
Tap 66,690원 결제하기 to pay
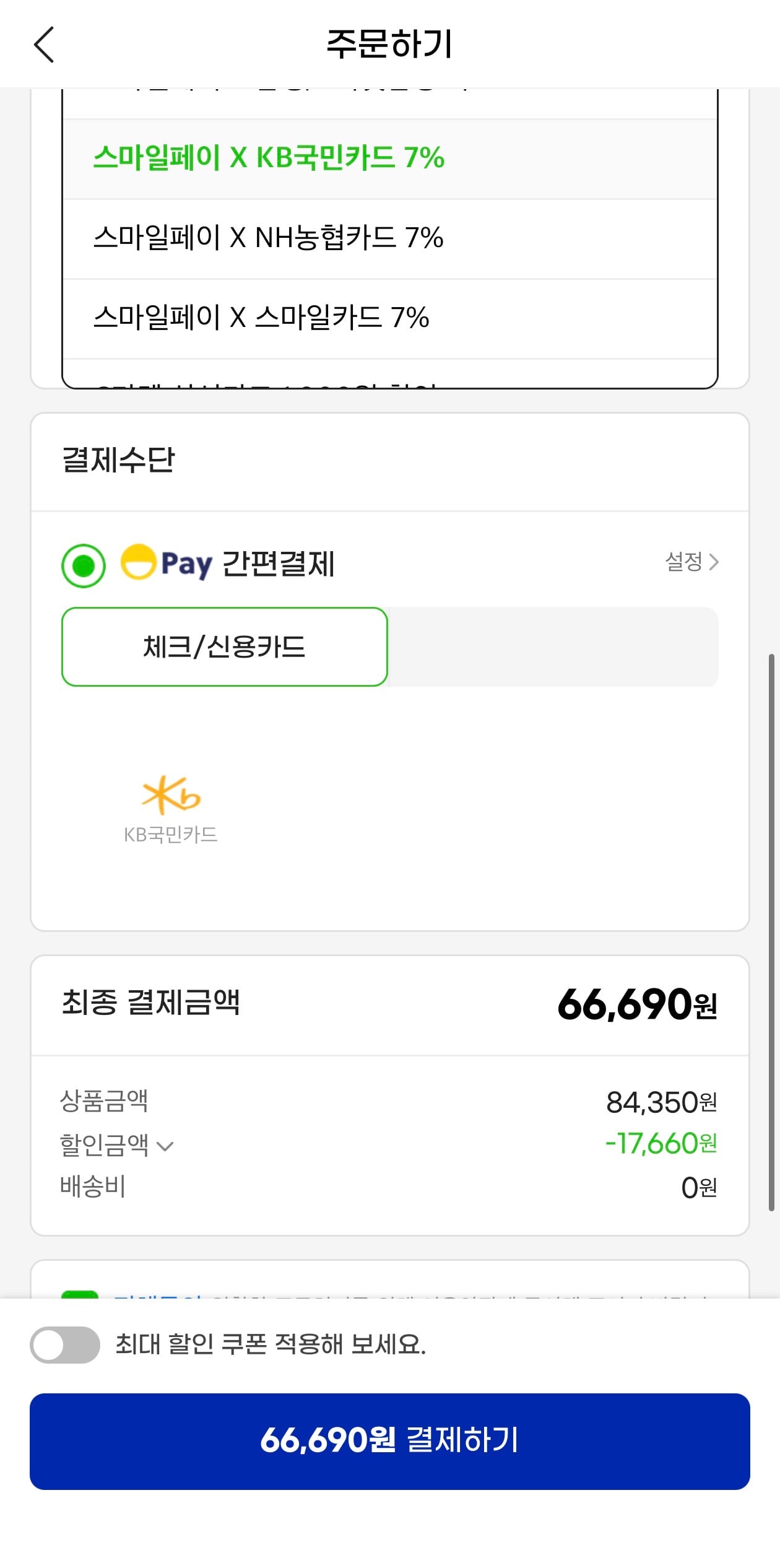click(390, 1441)
